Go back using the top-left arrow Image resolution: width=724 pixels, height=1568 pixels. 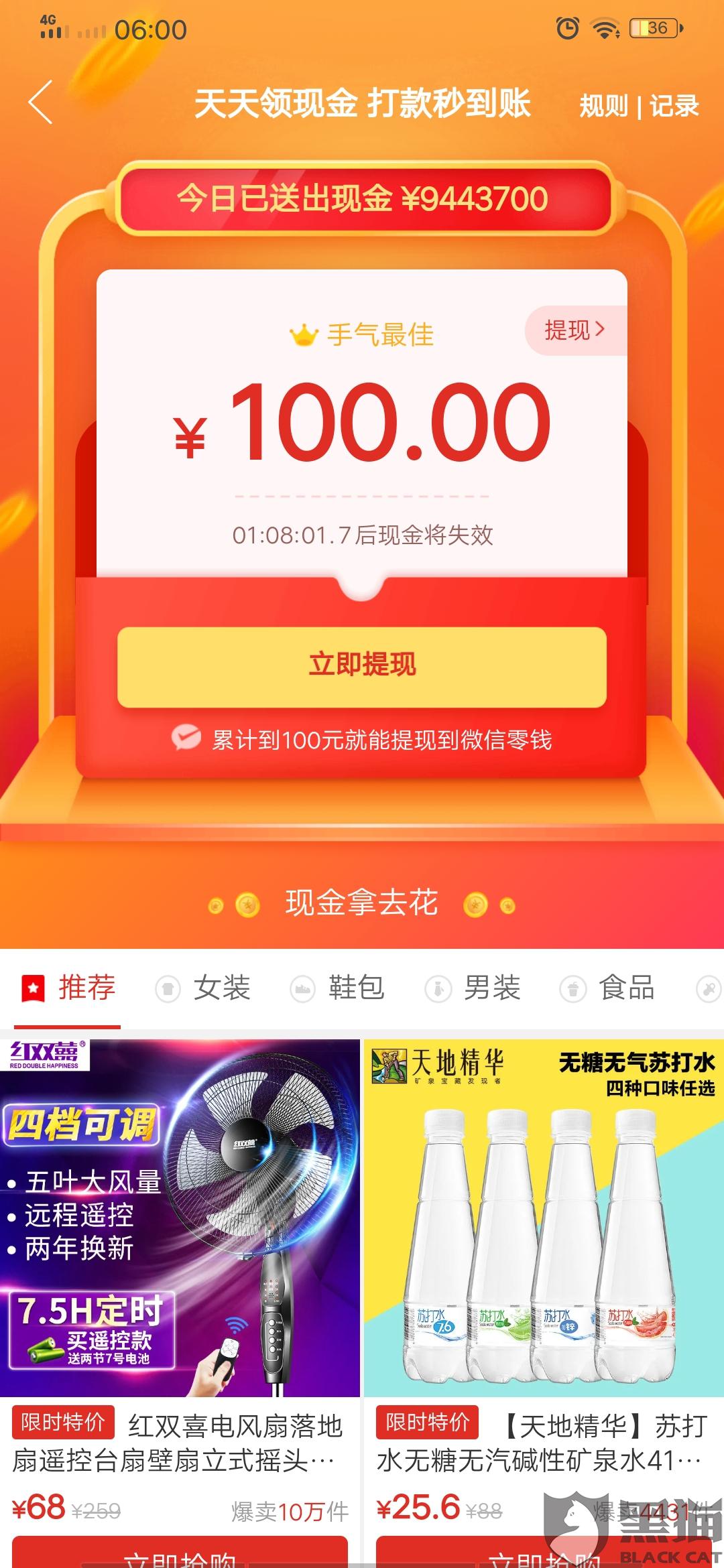point(40,103)
